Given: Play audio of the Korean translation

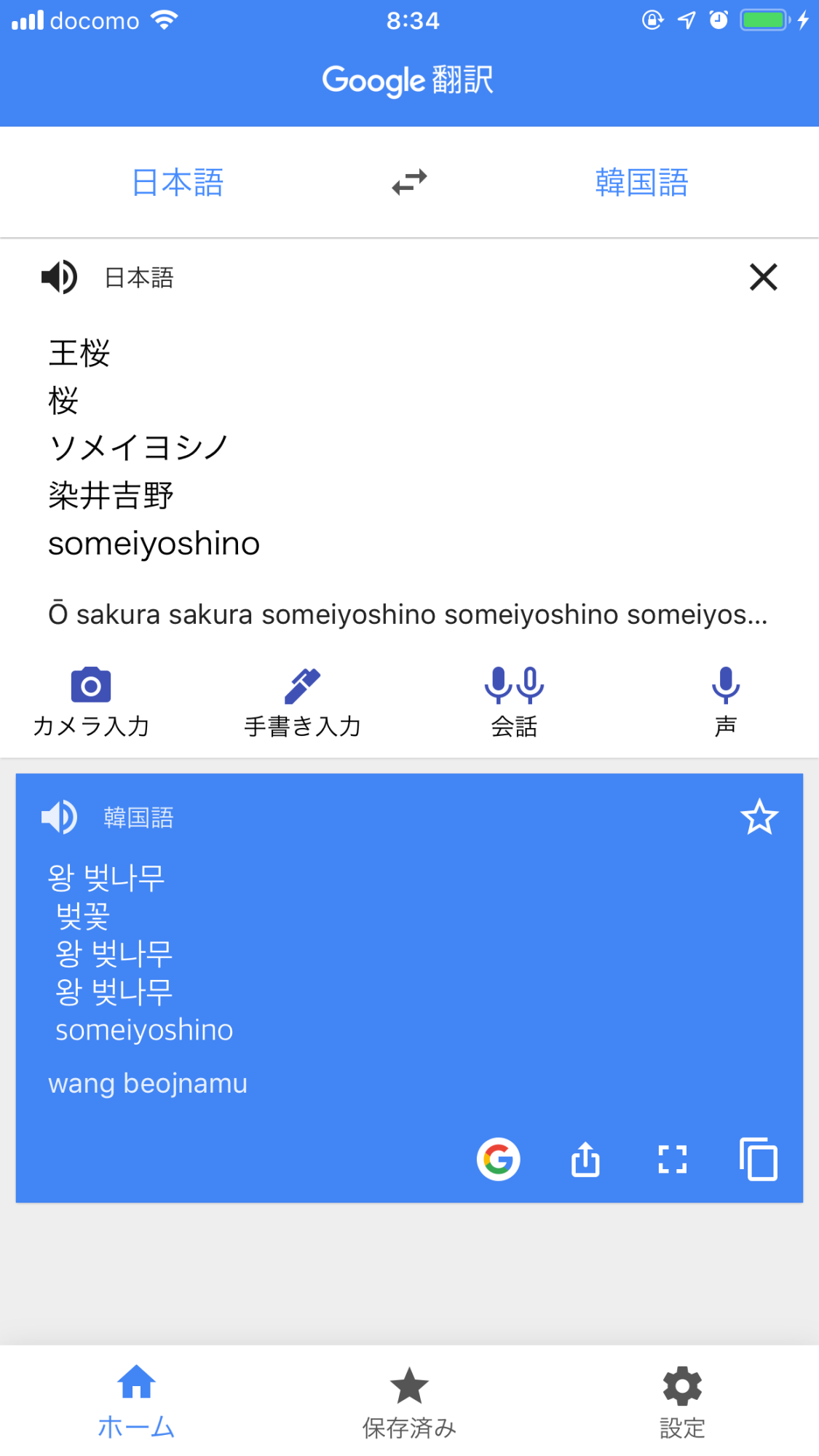Looking at the screenshot, I should pyautogui.click(x=59, y=817).
